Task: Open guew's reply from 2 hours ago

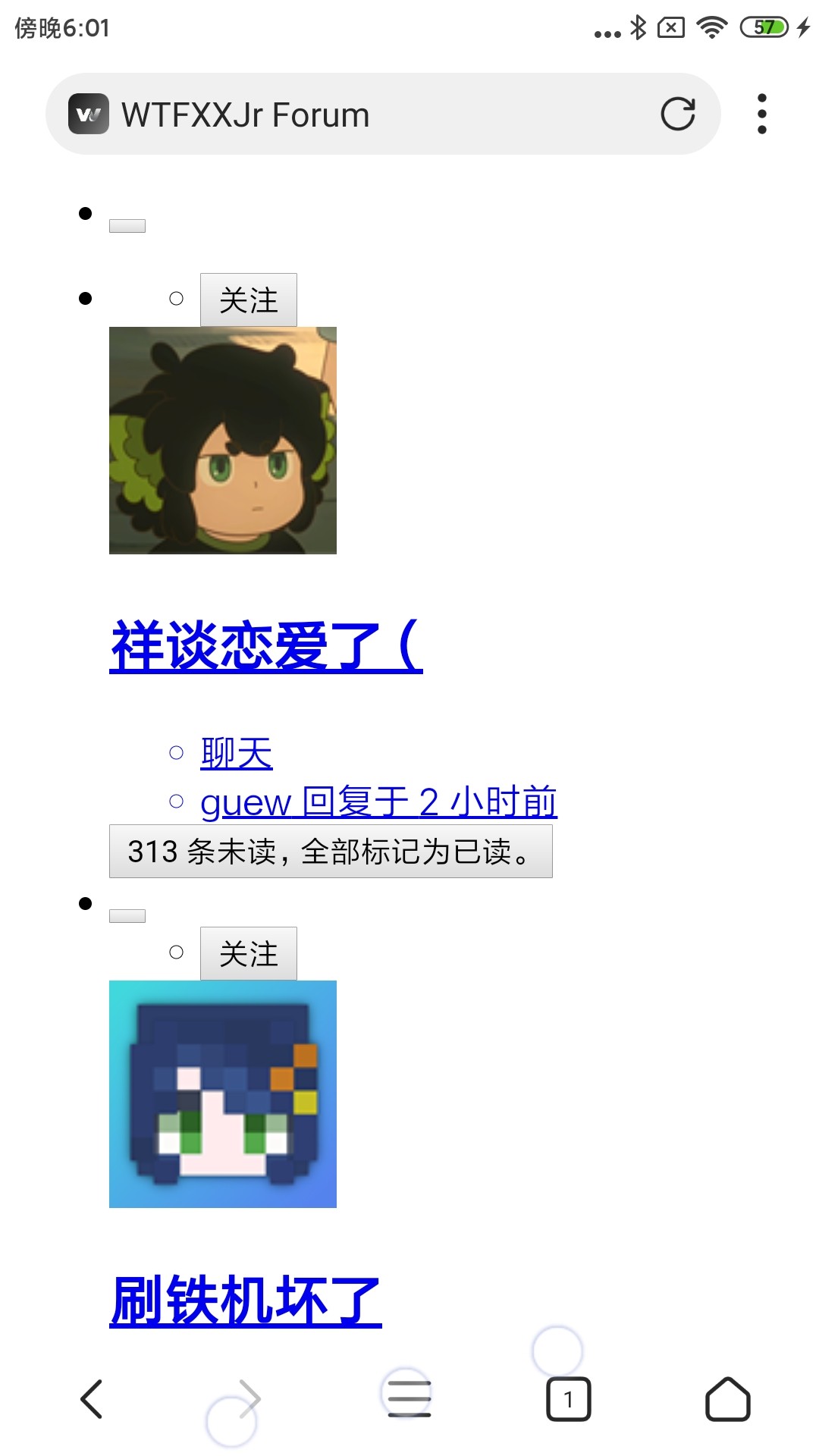Action: [378, 802]
